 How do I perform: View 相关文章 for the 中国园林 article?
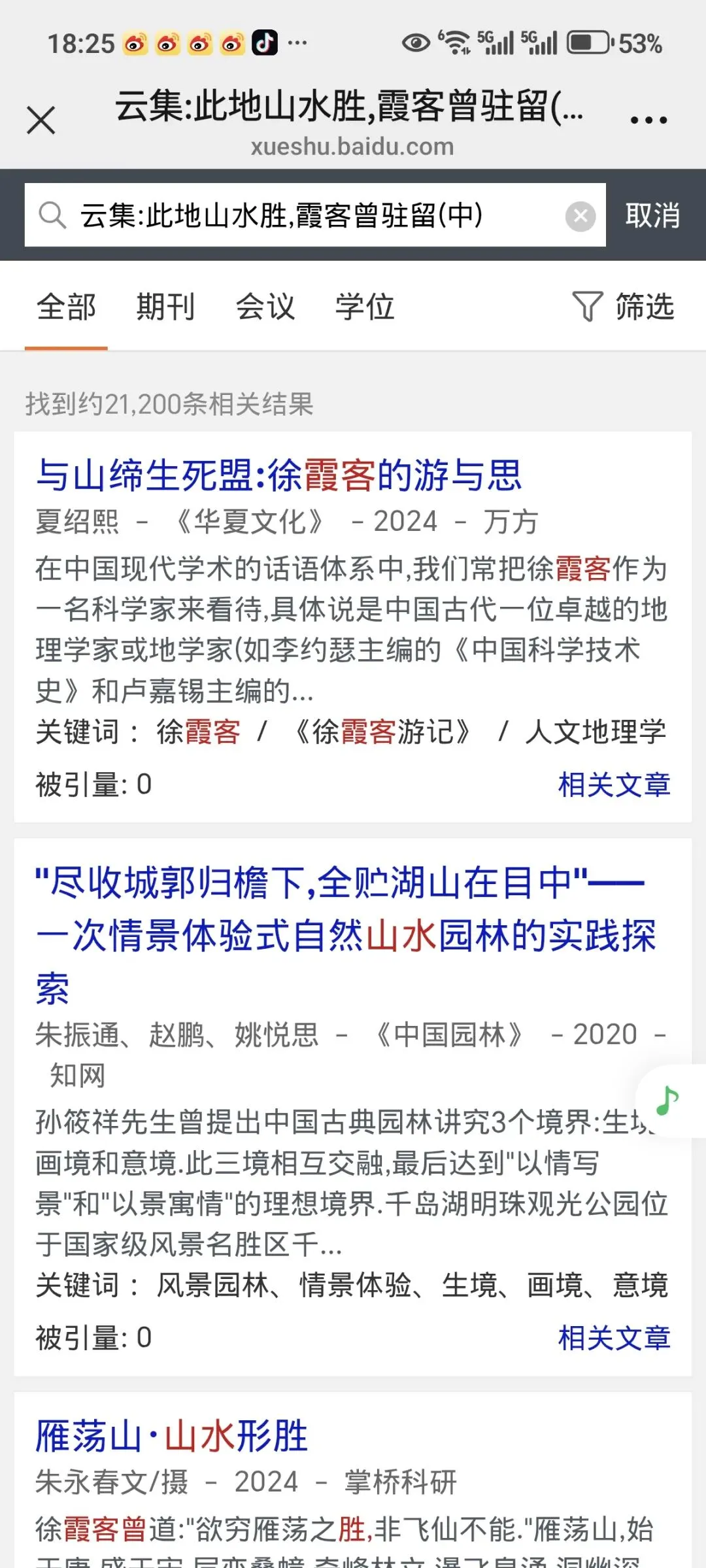pos(614,1338)
